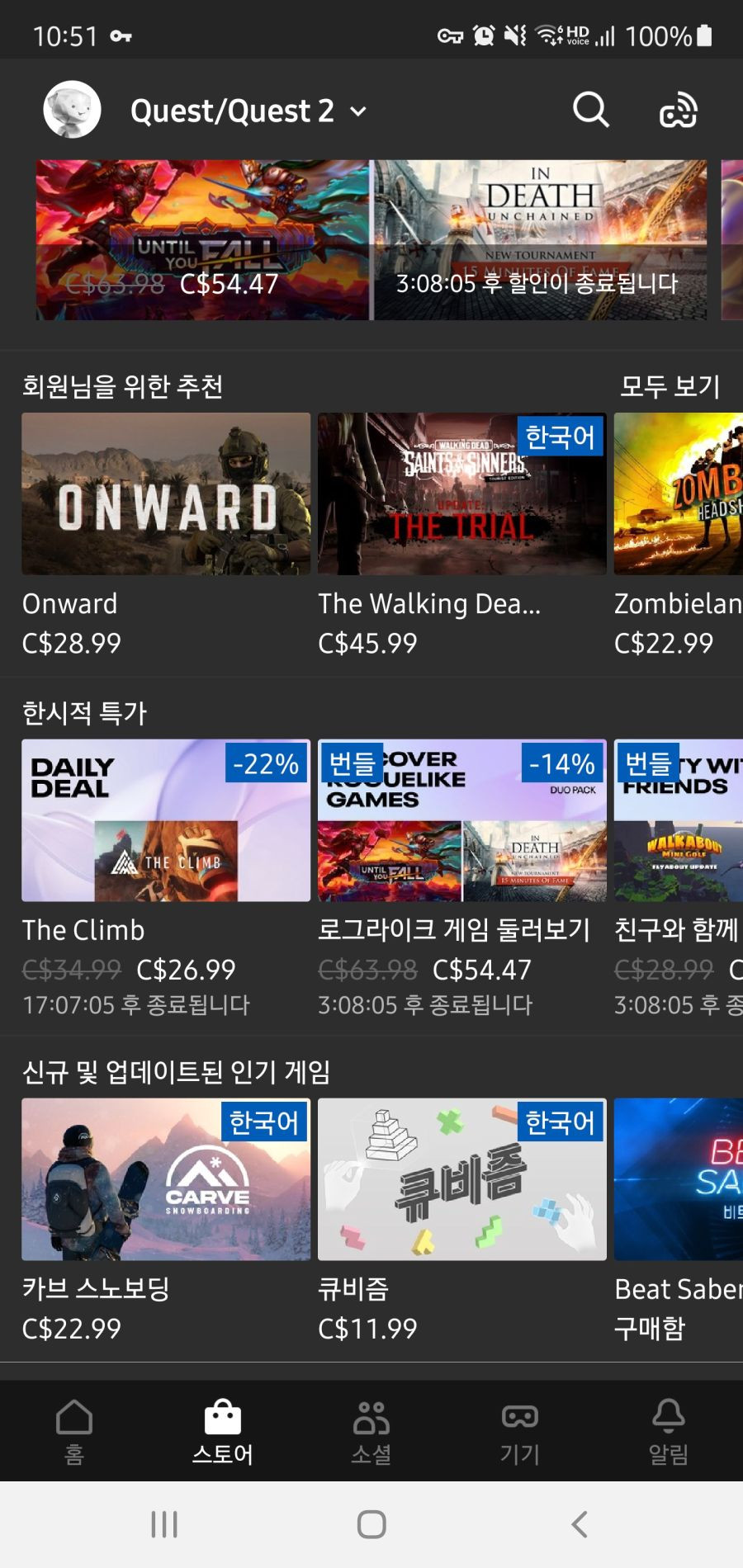The width and height of the screenshot is (743, 1568).
Task: Open the roguelike games bundle card
Action: (x=462, y=880)
